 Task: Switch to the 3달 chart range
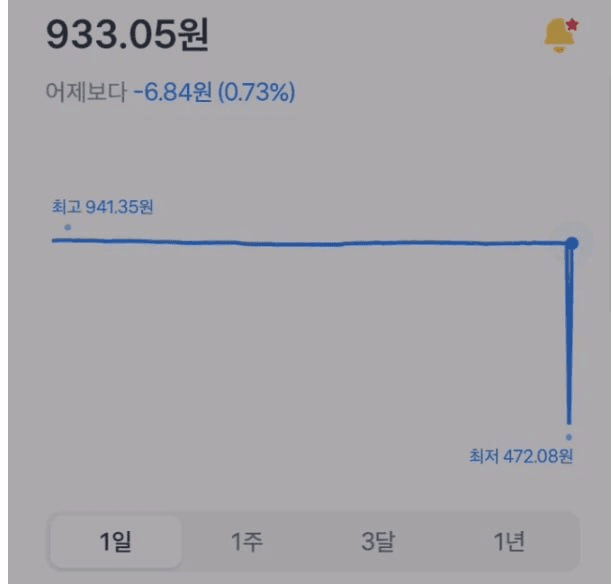[x=378, y=543]
